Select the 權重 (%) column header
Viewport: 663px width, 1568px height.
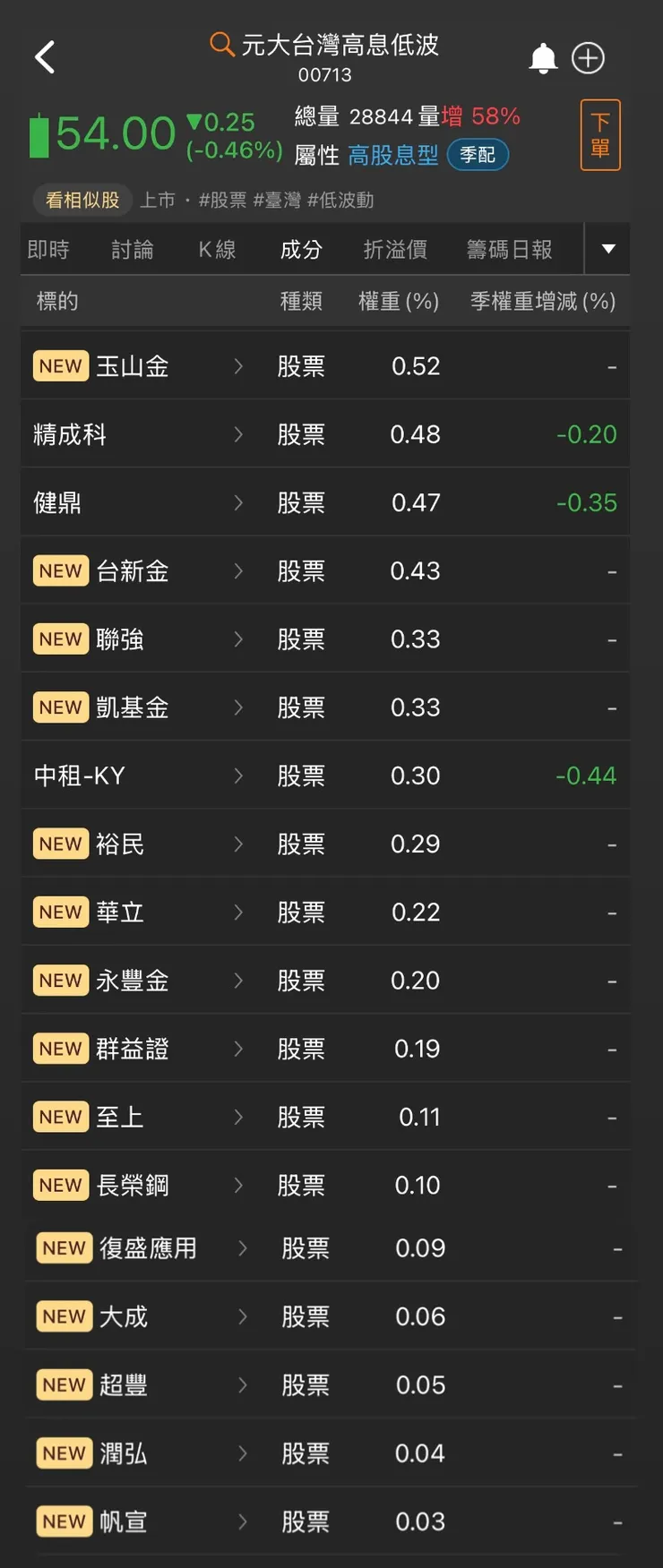[x=397, y=301]
